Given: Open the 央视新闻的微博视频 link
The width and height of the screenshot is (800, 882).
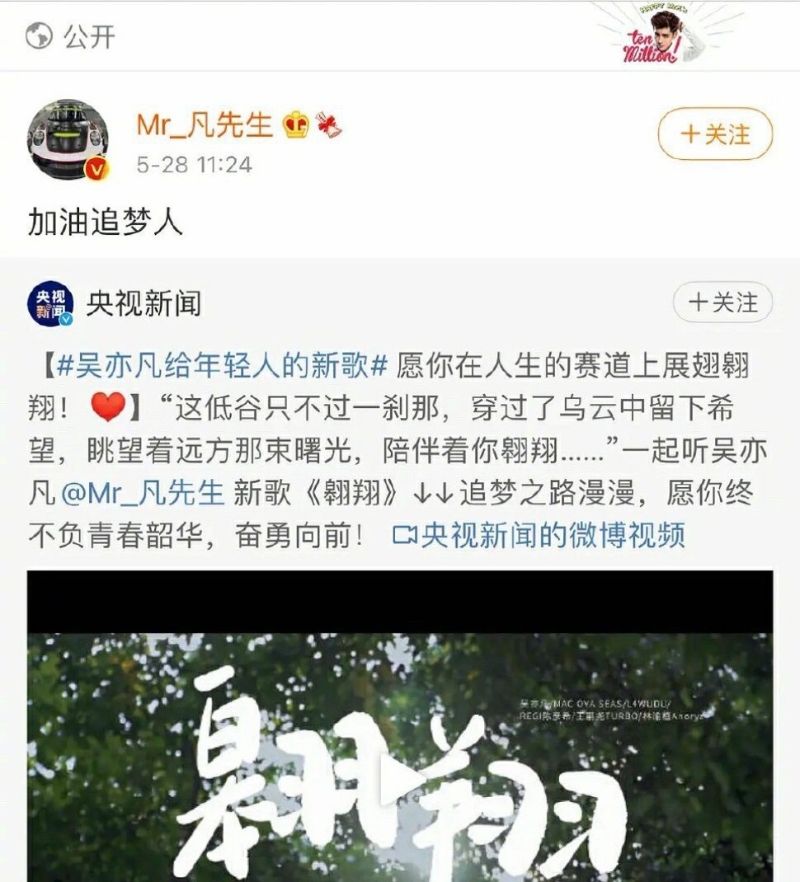Looking at the screenshot, I should point(540,535).
